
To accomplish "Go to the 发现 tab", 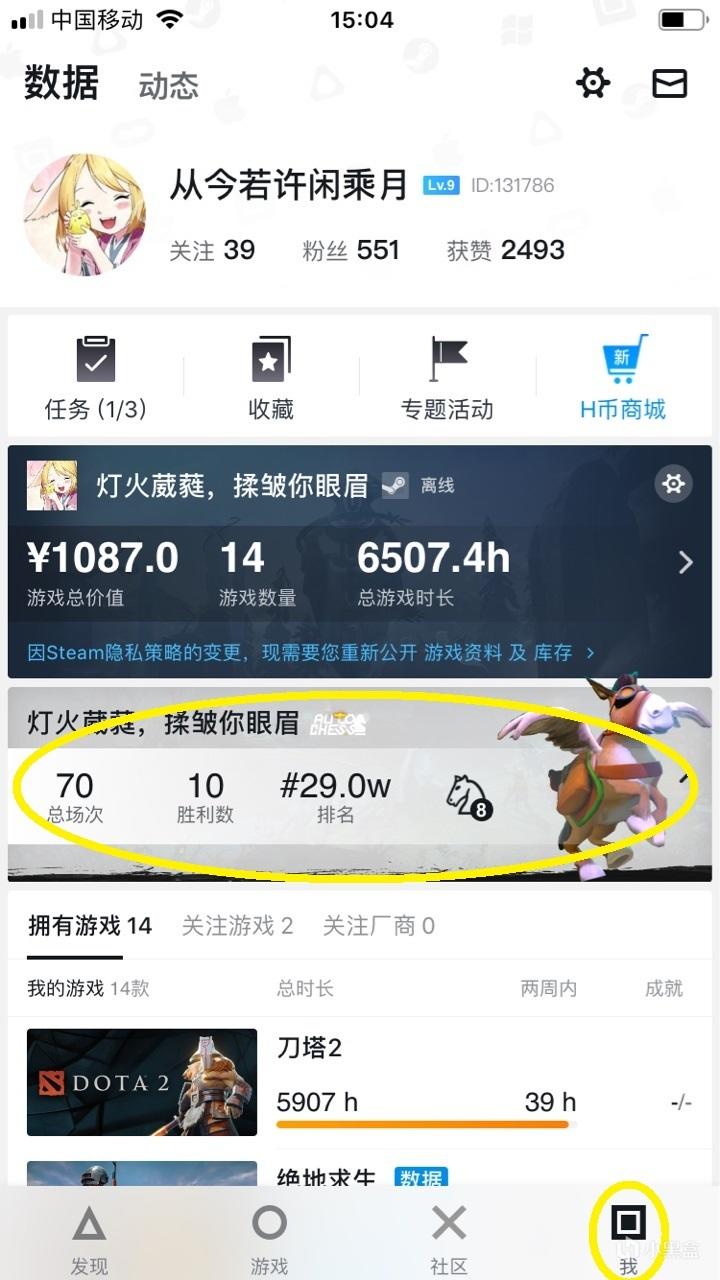I will (89, 1238).
